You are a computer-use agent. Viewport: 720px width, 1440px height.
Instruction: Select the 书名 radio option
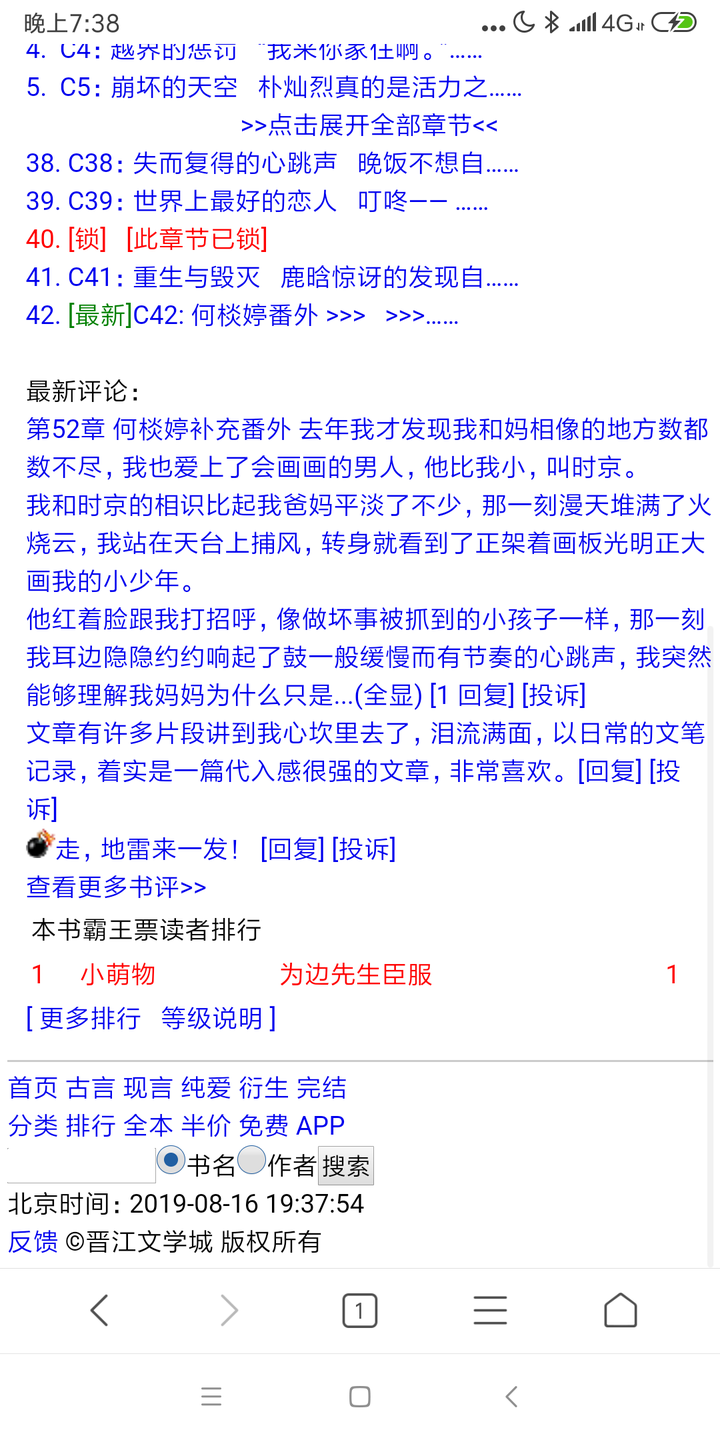click(171, 1160)
